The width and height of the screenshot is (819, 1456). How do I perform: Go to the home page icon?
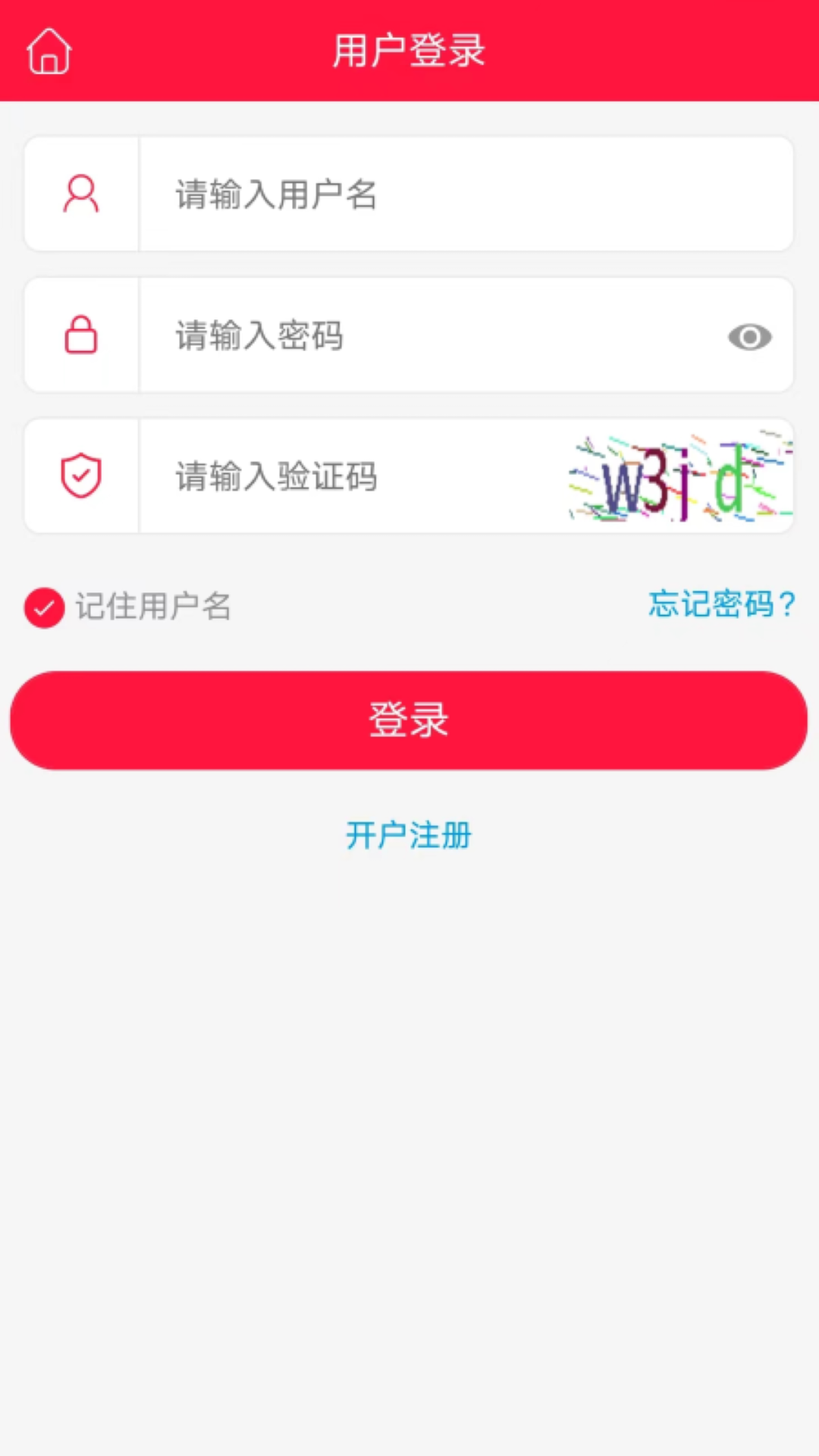coord(49,52)
